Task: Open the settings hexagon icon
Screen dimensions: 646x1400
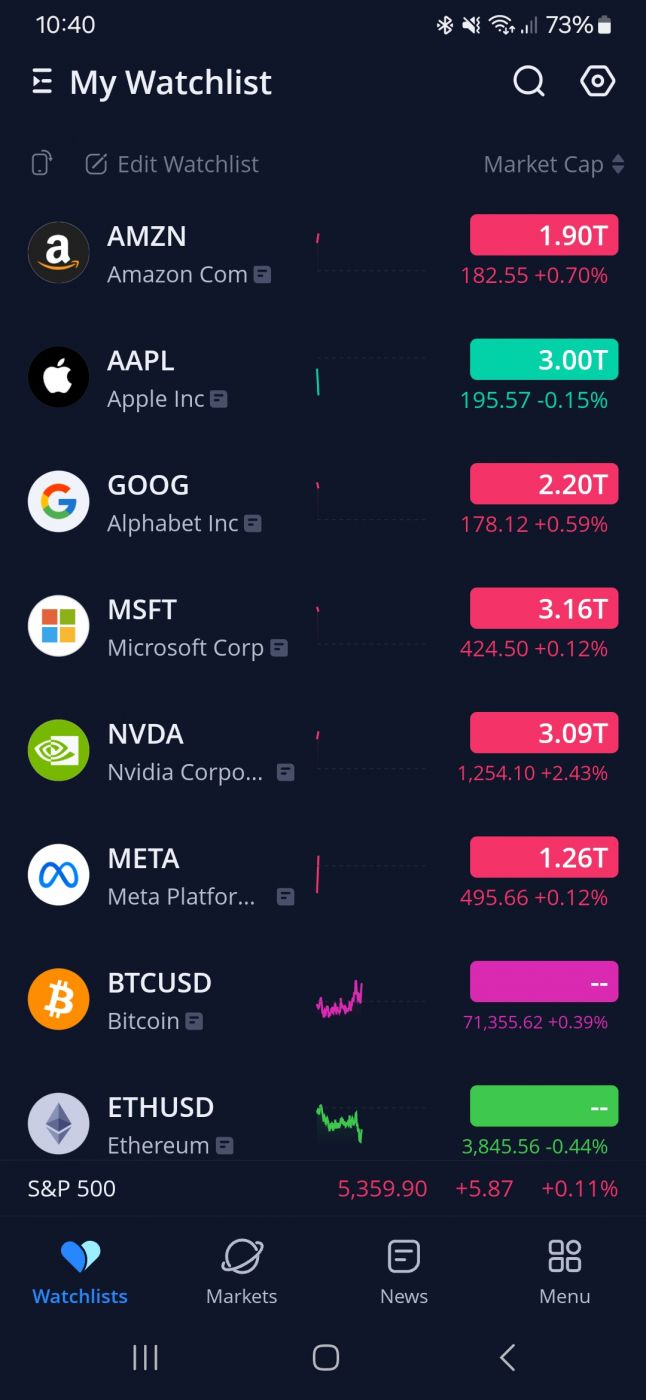Action: [x=597, y=81]
